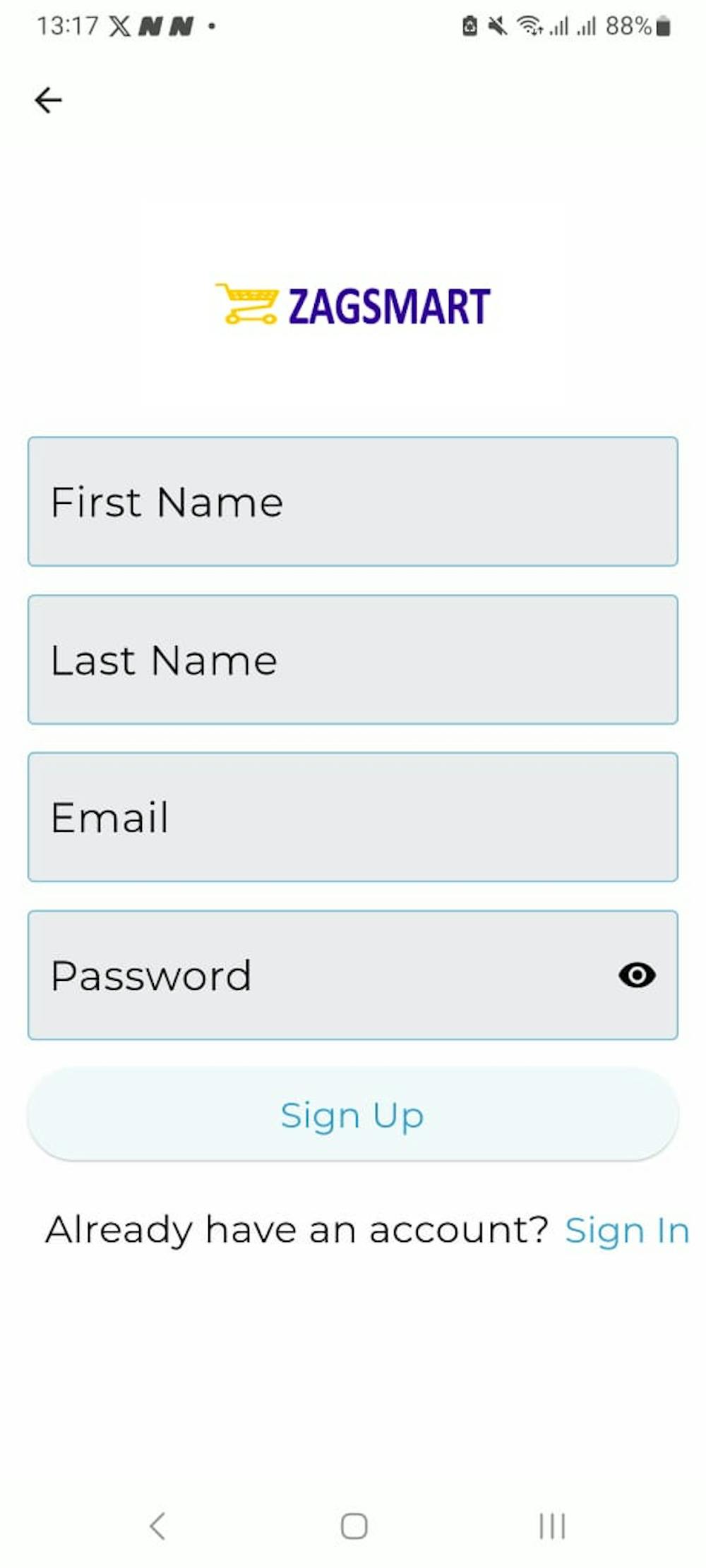Go back using the top arrow
Image resolution: width=706 pixels, height=1568 pixels.
48,100
